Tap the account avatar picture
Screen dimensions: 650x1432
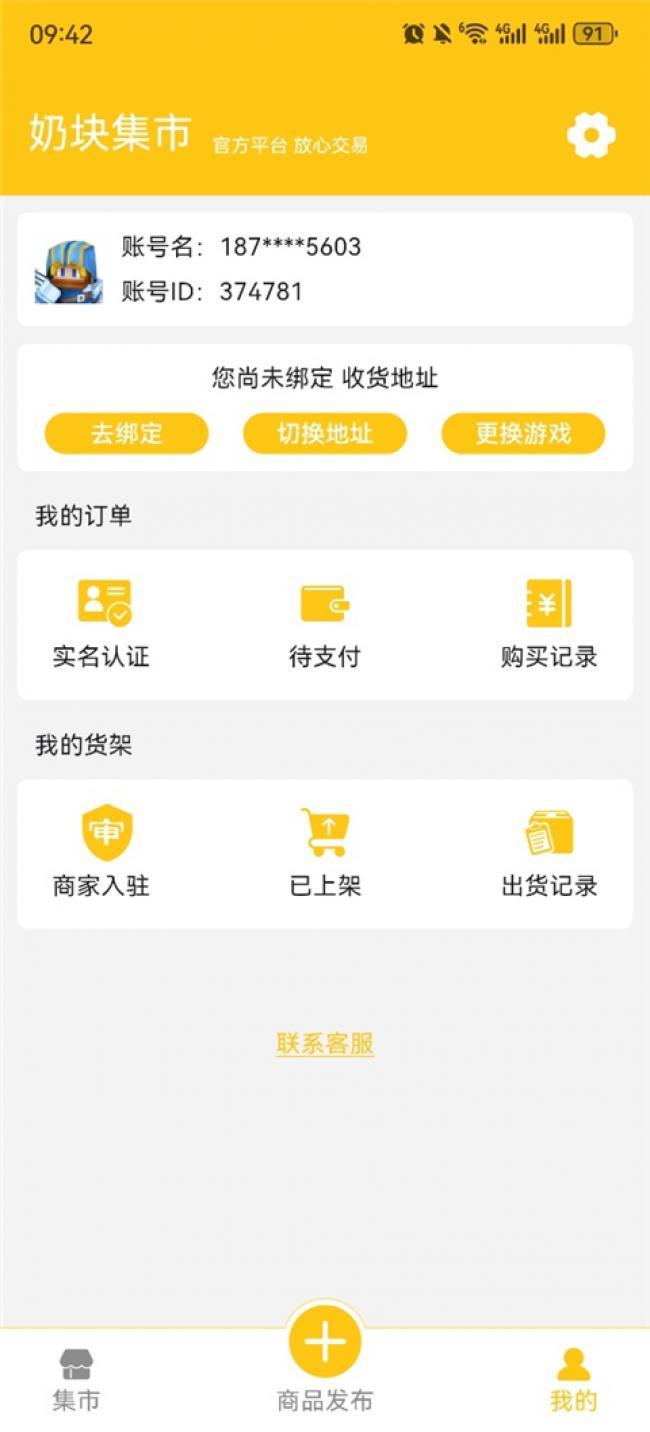click(x=68, y=270)
